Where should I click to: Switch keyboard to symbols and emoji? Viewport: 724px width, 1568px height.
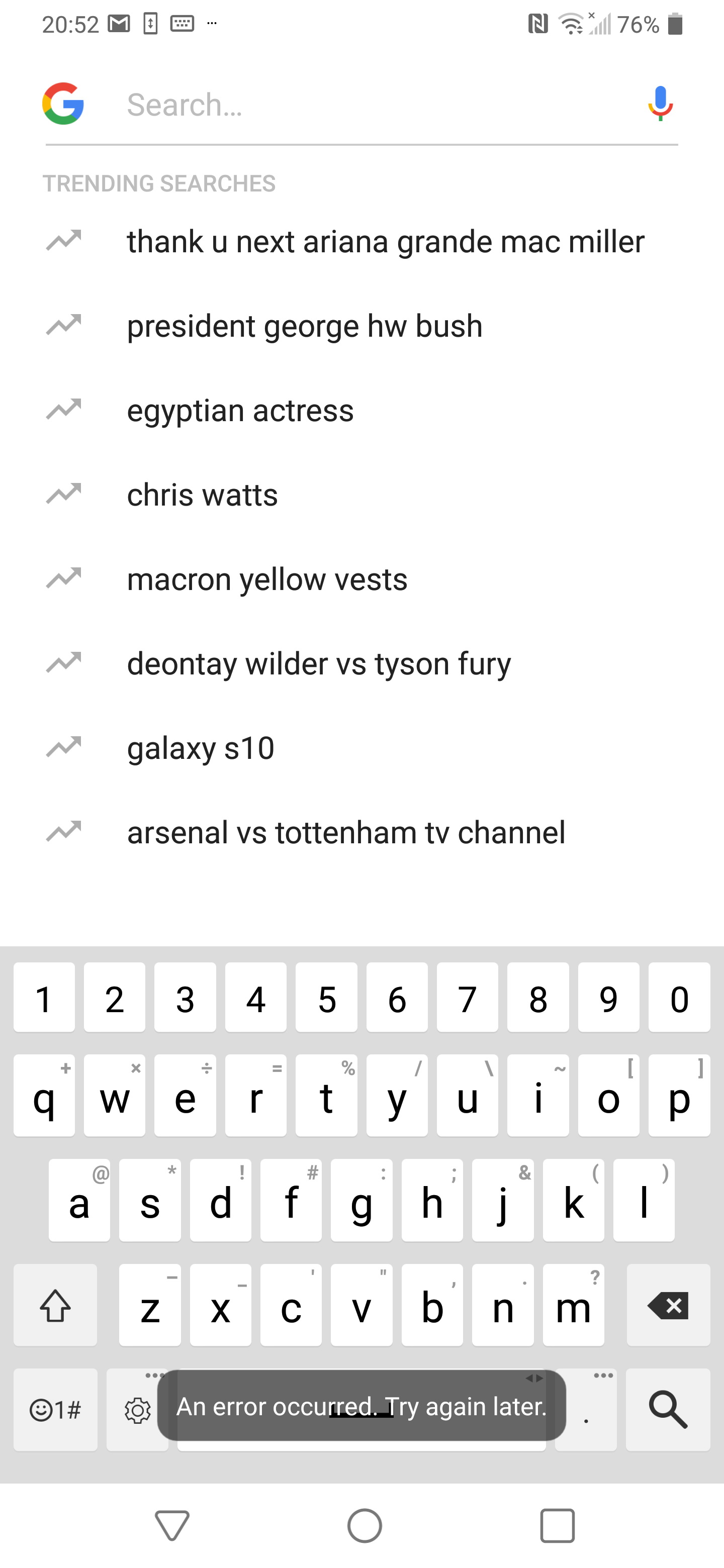(x=55, y=1409)
